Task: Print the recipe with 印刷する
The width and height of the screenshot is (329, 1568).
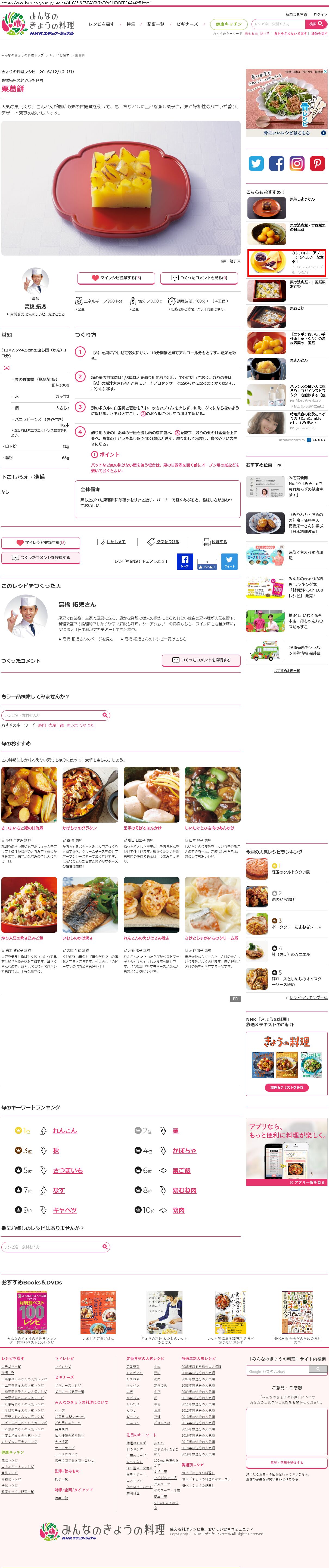Action: [x=216, y=542]
